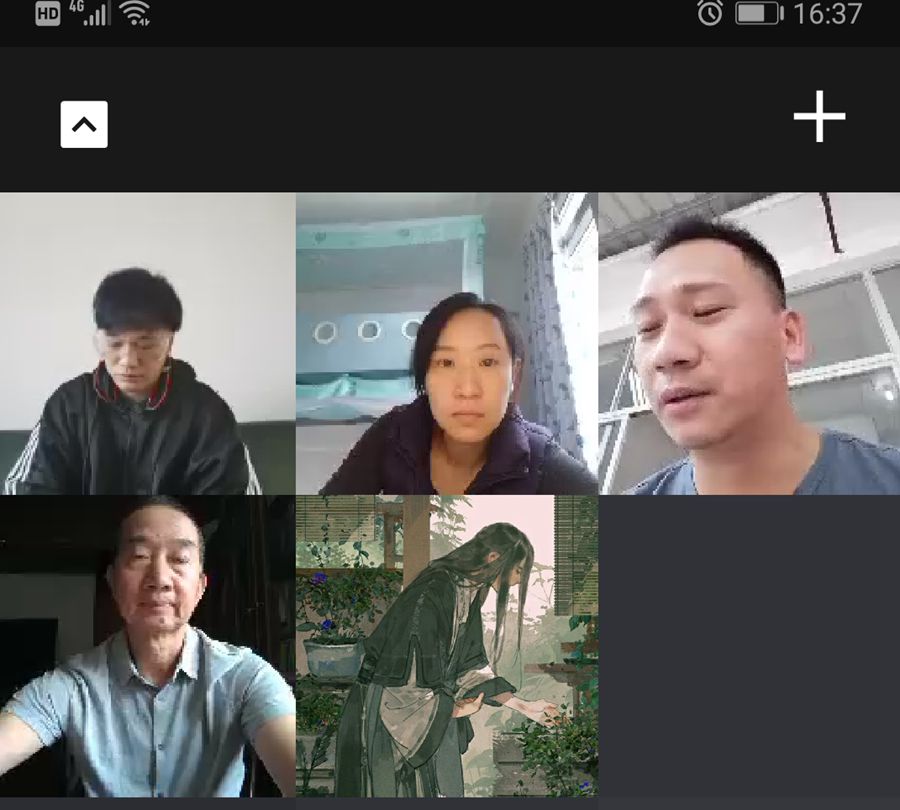The height and width of the screenshot is (810, 900).
Task: Open the participant tile with the illustrated avatar
Action: pyautogui.click(x=447, y=646)
